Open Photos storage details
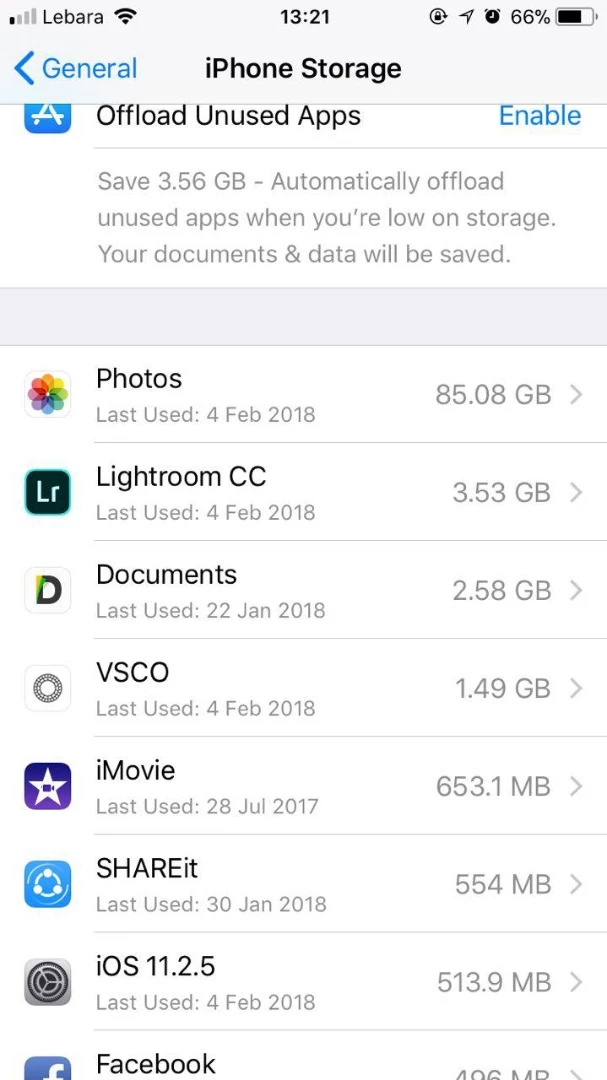 point(303,395)
